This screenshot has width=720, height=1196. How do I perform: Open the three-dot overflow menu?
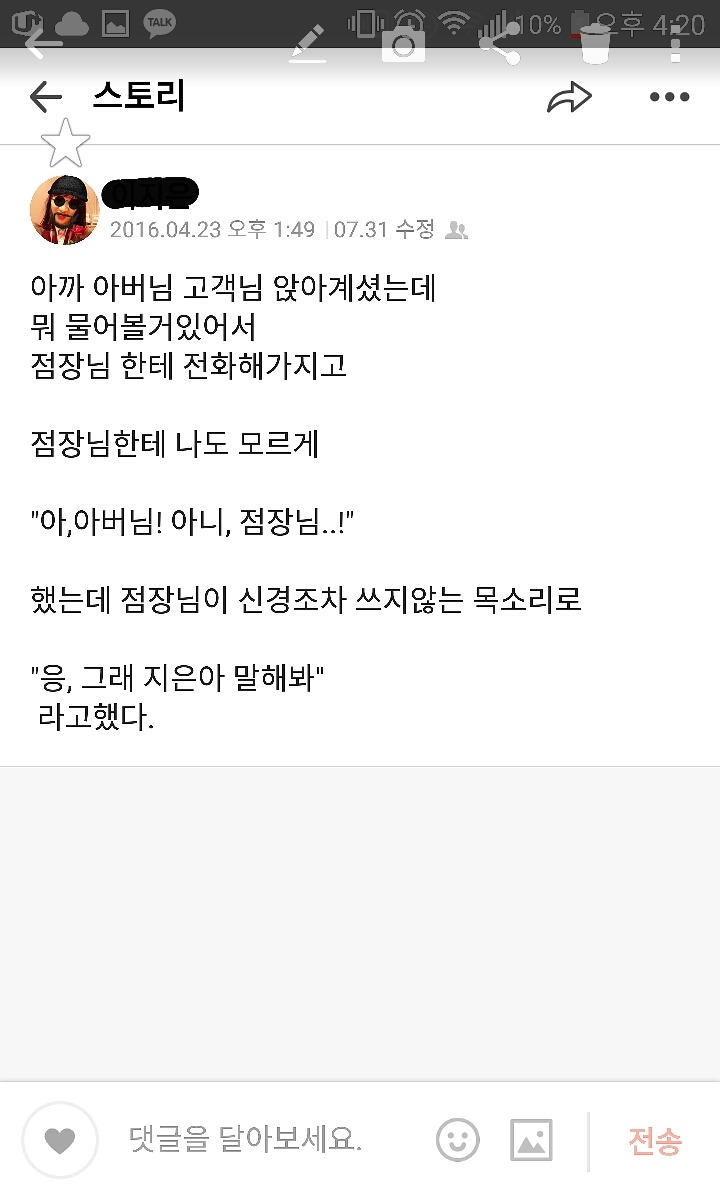pos(668,96)
